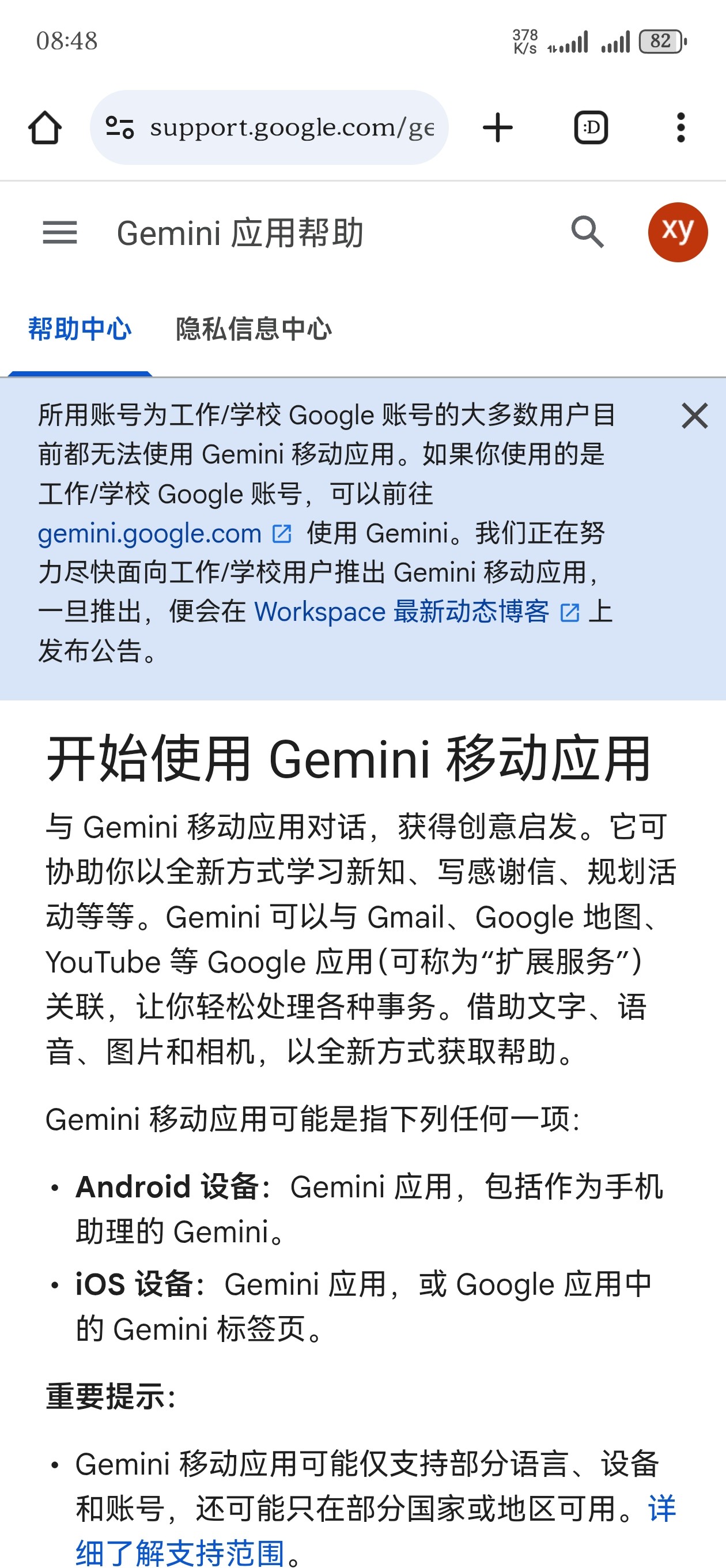This screenshot has width=726, height=1568.
Task: Go to the browser home page
Action: pyautogui.click(x=44, y=128)
